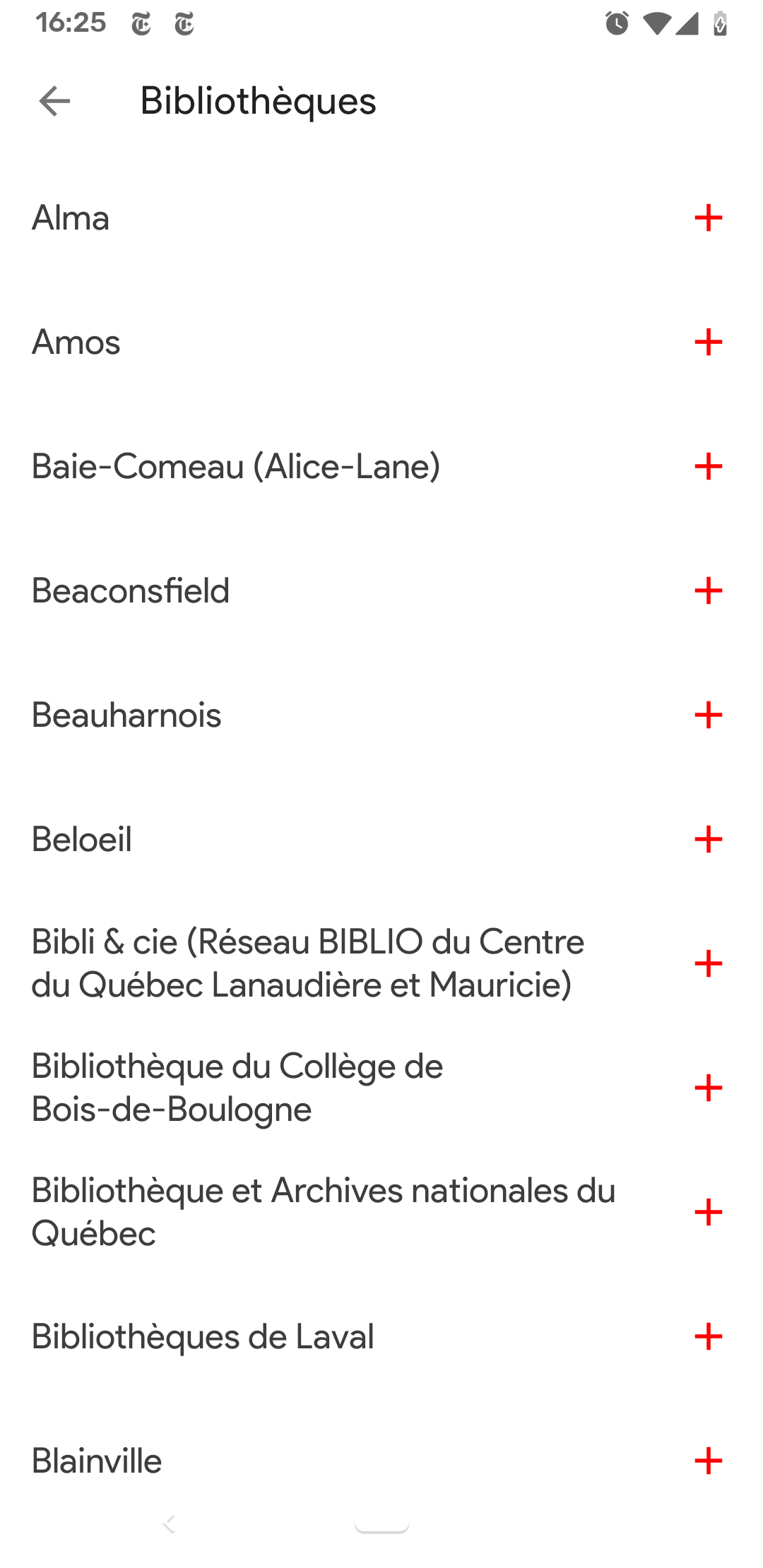Add the Beloeil library

[708, 839]
